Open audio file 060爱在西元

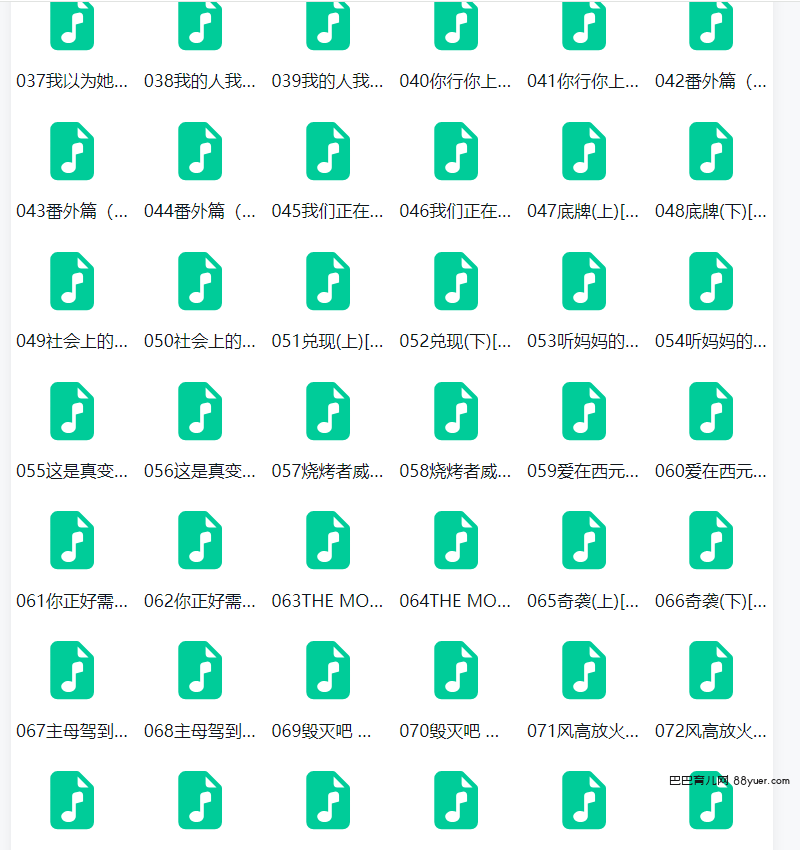(x=711, y=411)
